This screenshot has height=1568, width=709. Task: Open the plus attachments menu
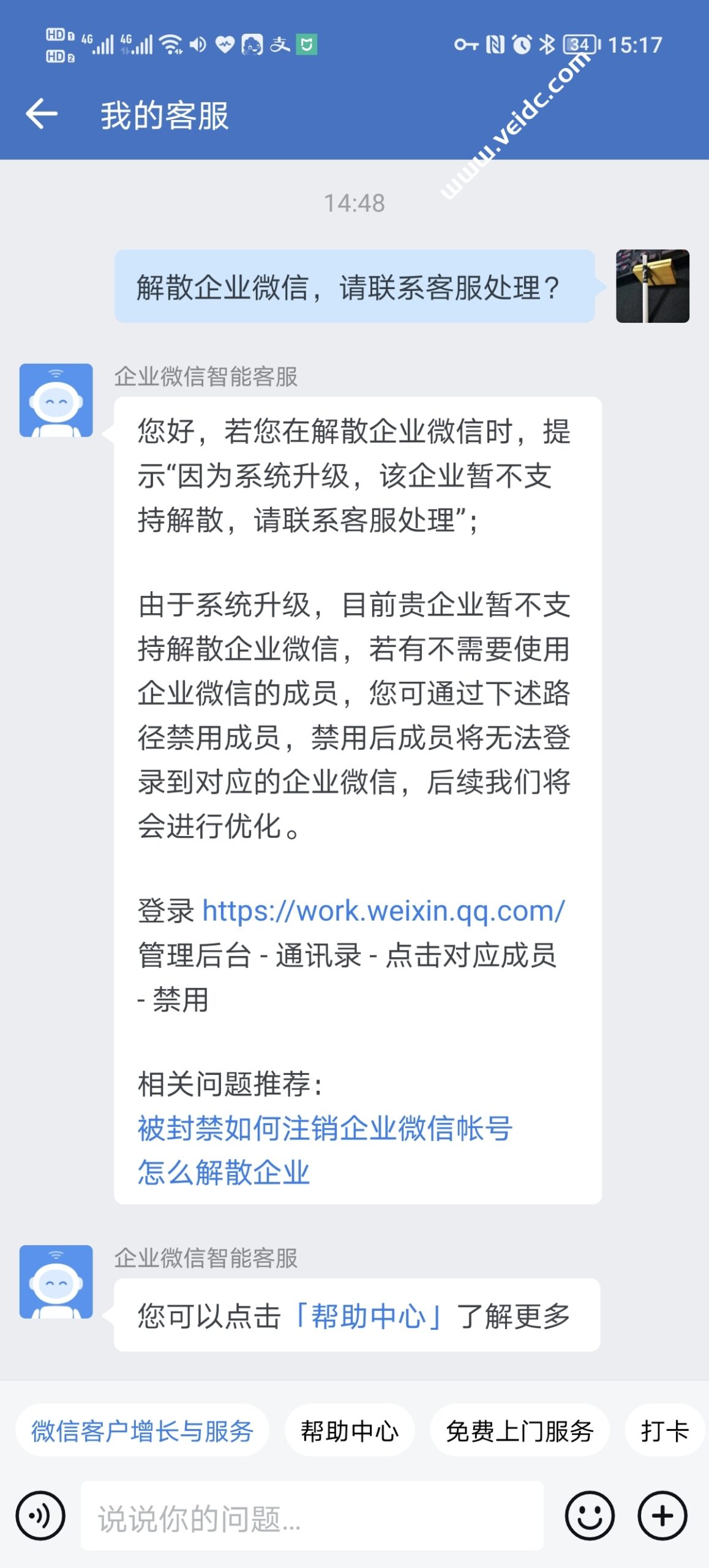click(662, 1516)
